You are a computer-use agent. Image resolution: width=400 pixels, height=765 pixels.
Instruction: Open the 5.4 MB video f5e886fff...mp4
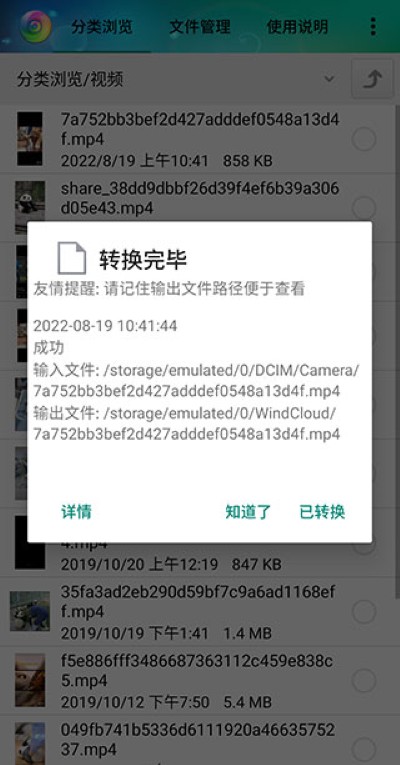198,681
